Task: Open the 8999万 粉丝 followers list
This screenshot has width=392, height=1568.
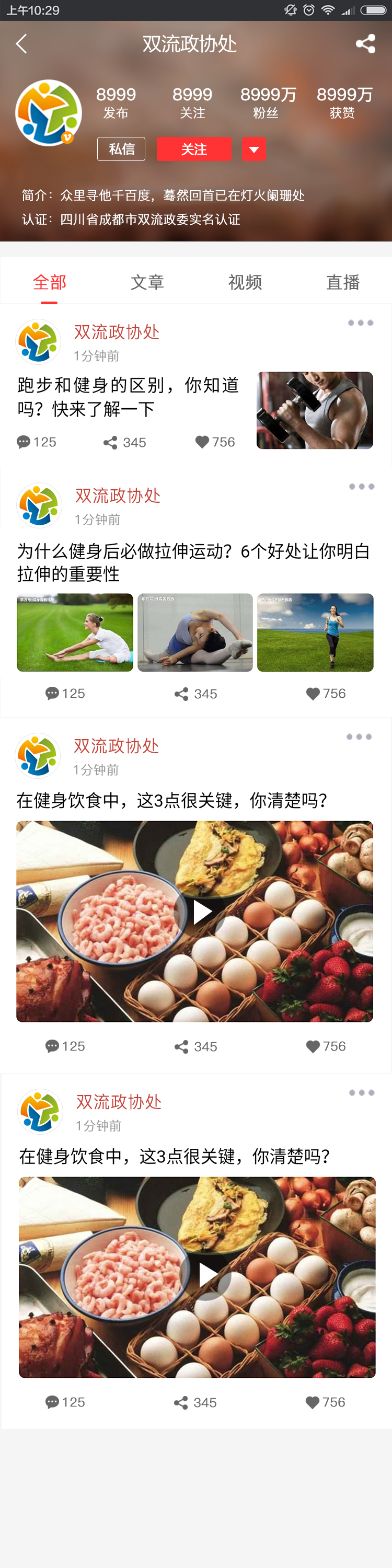Action: point(267,102)
